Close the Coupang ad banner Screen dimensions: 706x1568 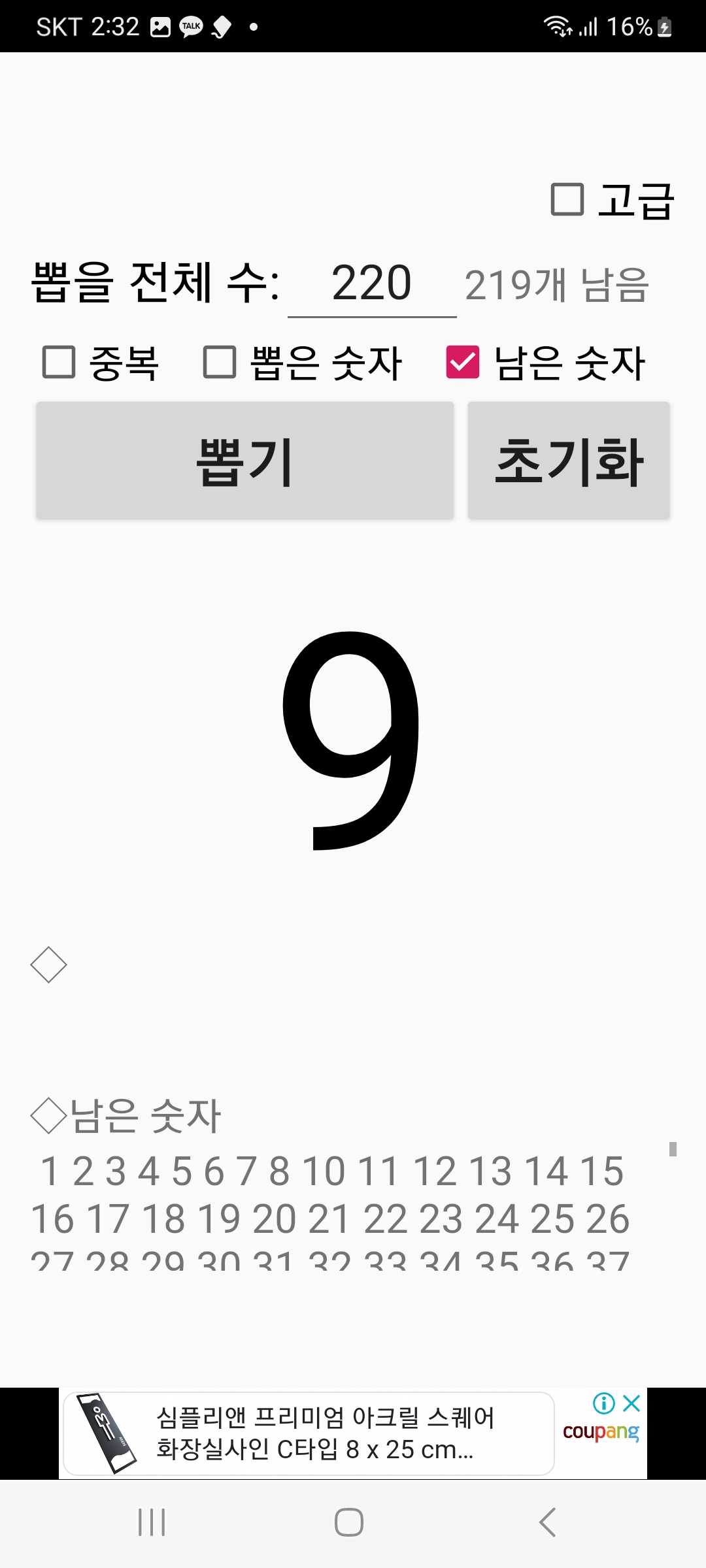click(631, 1403)
